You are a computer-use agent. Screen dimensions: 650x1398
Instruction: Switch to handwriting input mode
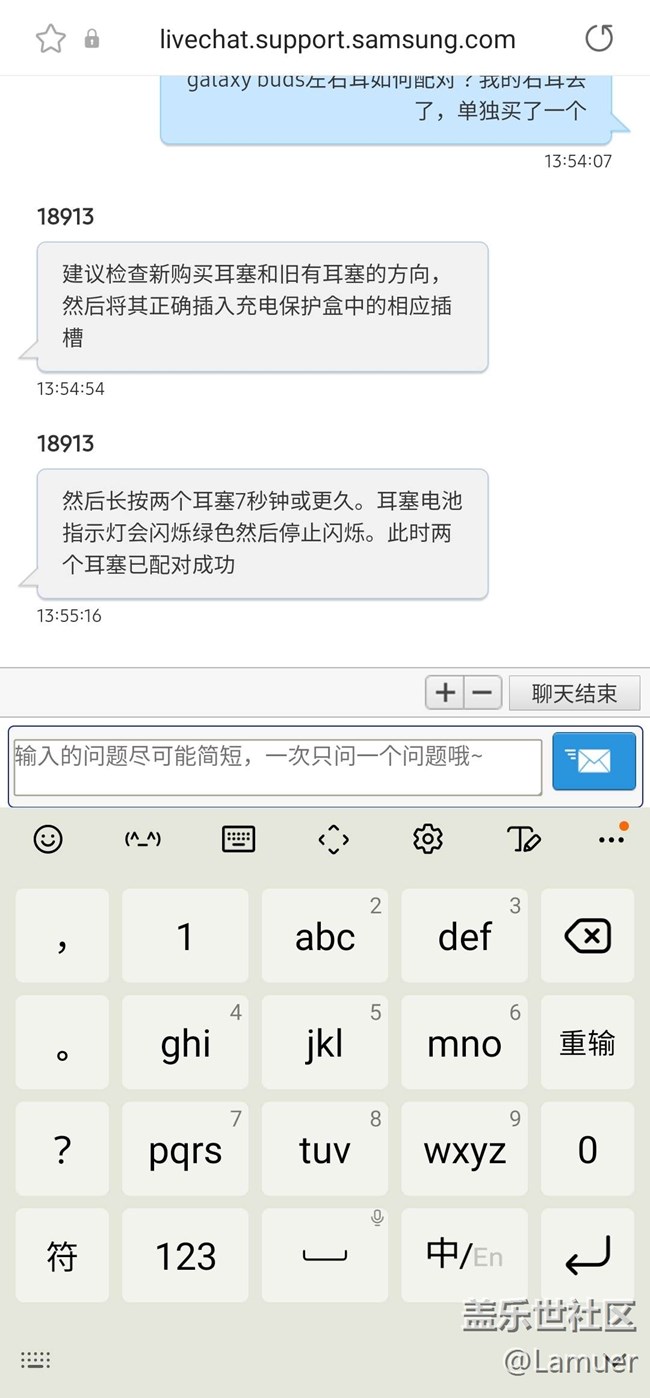point(523,839)
